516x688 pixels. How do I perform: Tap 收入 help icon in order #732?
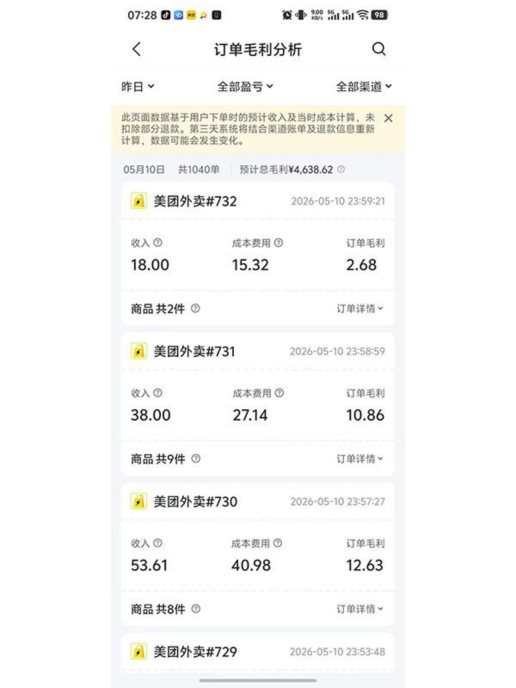[x=158, y=242]
